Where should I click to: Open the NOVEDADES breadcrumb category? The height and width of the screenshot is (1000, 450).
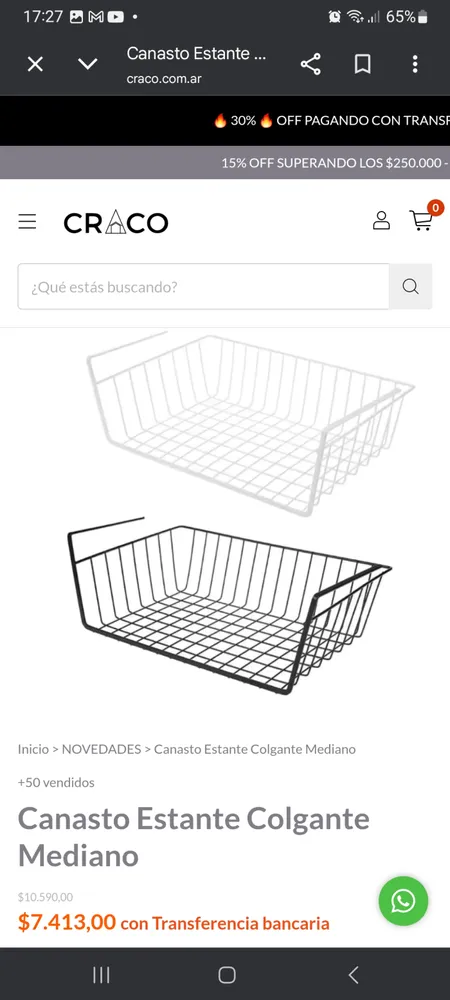click(101, 749)
